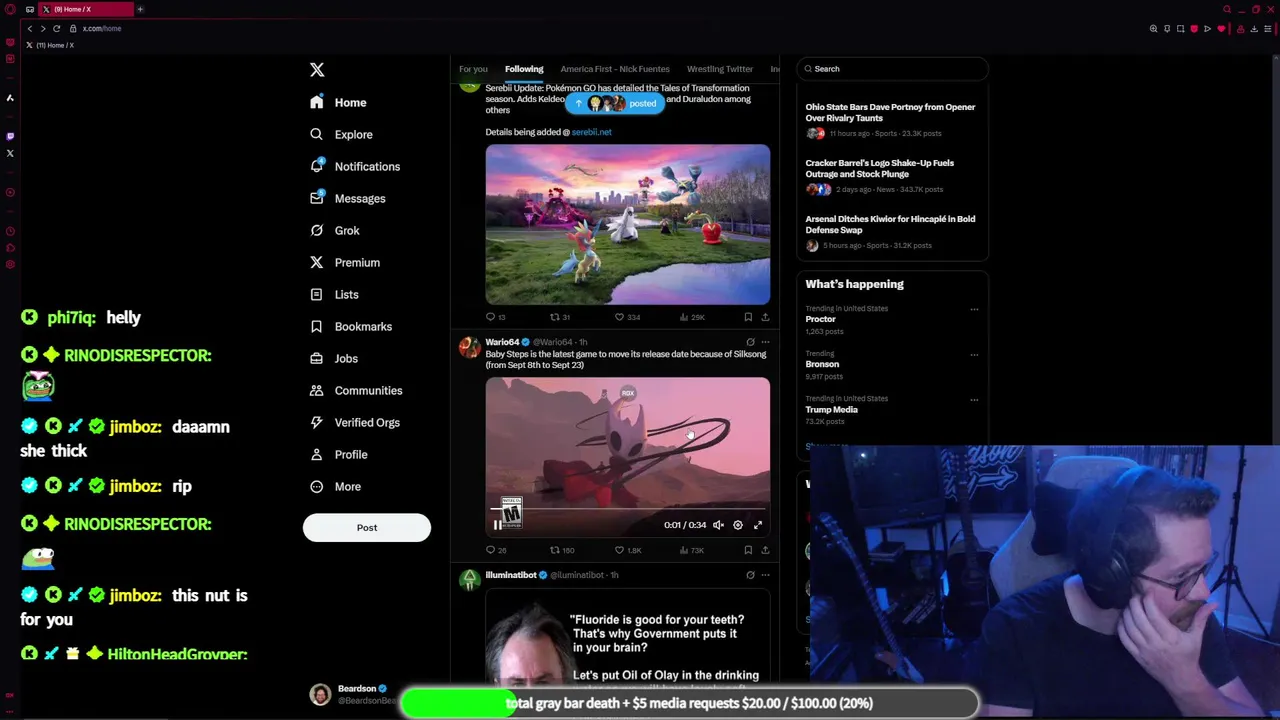Viewport: 1280px width, 720px height.
Task: Open the serebii.net link
Action: (591, 132)
